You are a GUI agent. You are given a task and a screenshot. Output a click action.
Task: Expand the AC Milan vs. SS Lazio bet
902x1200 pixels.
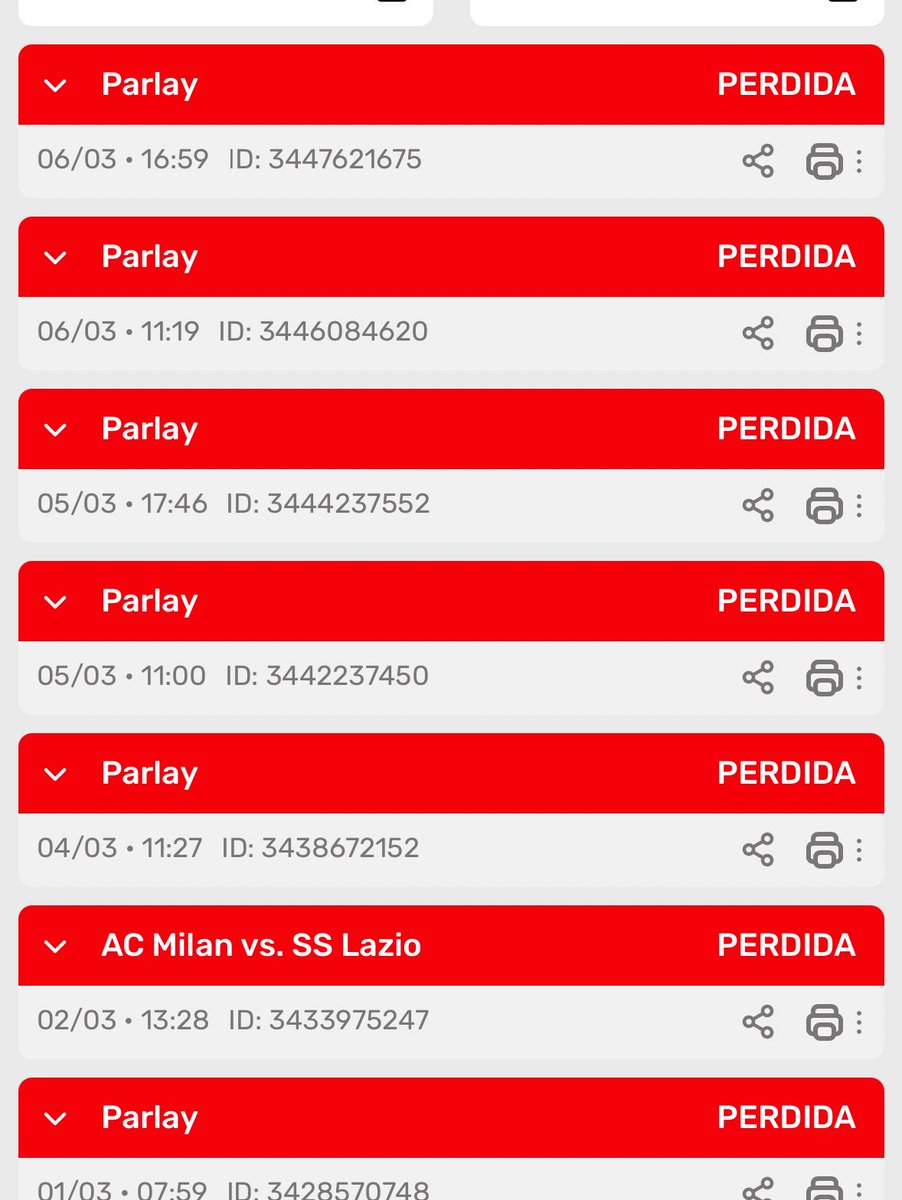click(56, 945)
